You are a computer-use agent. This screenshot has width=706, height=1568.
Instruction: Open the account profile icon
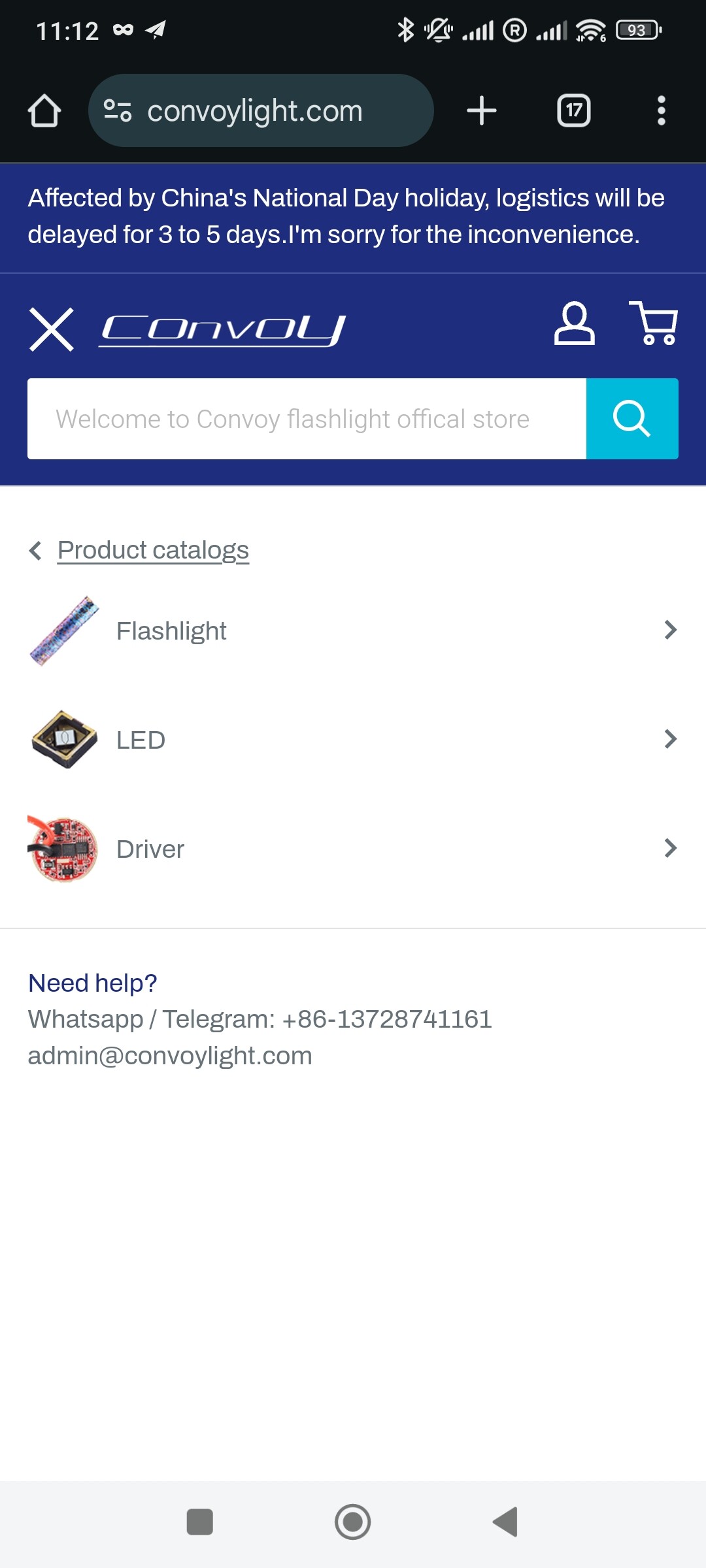point(574,323)
